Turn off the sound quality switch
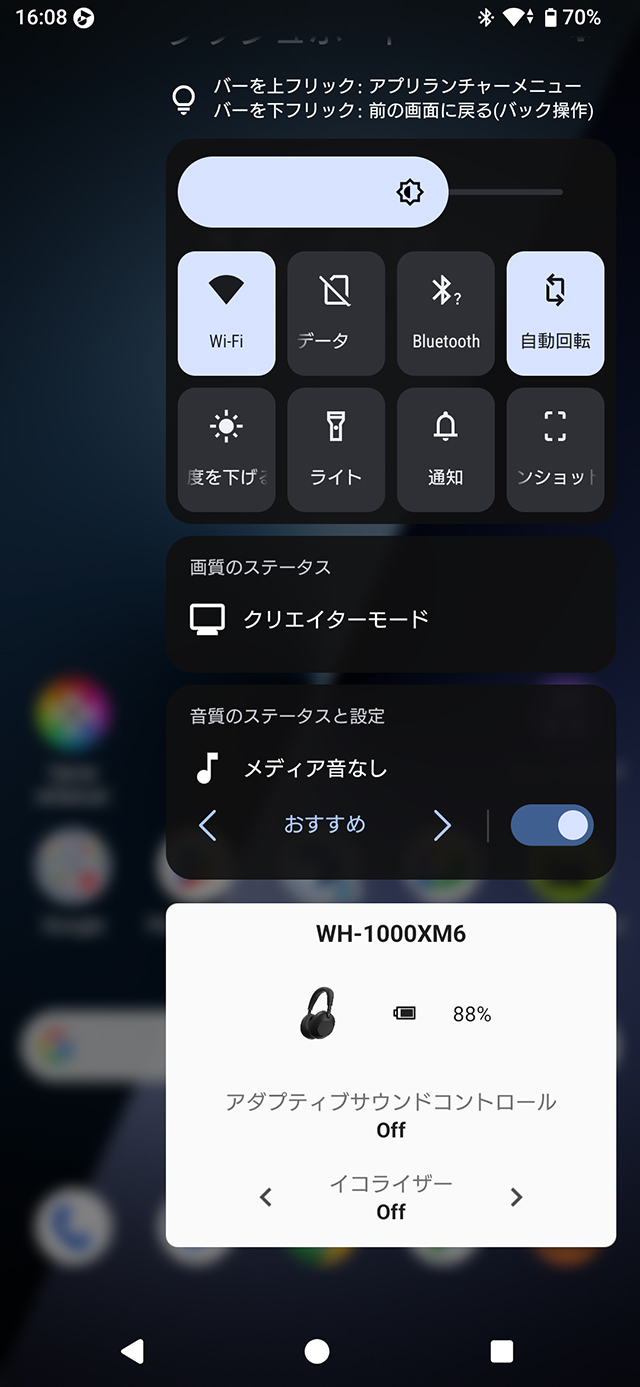 pyautogui.click(x=552, y=826)
